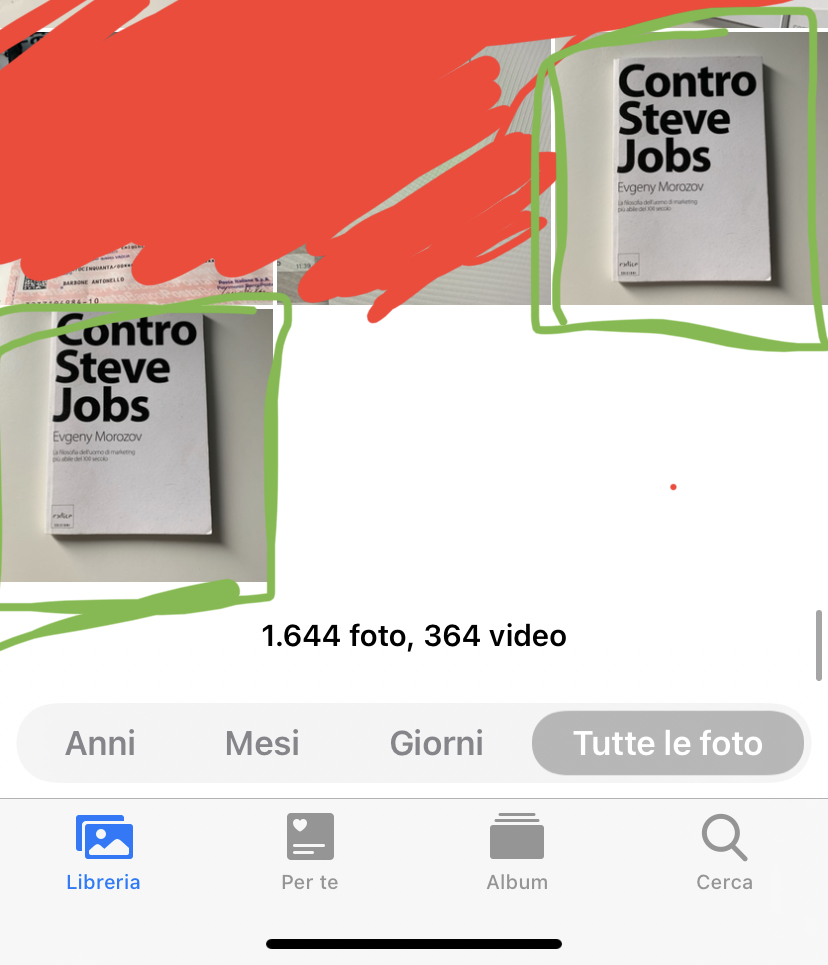Screen dimensions: 828x965
Task: Select Tutte le foto view
Action: [x=667, y=744]
